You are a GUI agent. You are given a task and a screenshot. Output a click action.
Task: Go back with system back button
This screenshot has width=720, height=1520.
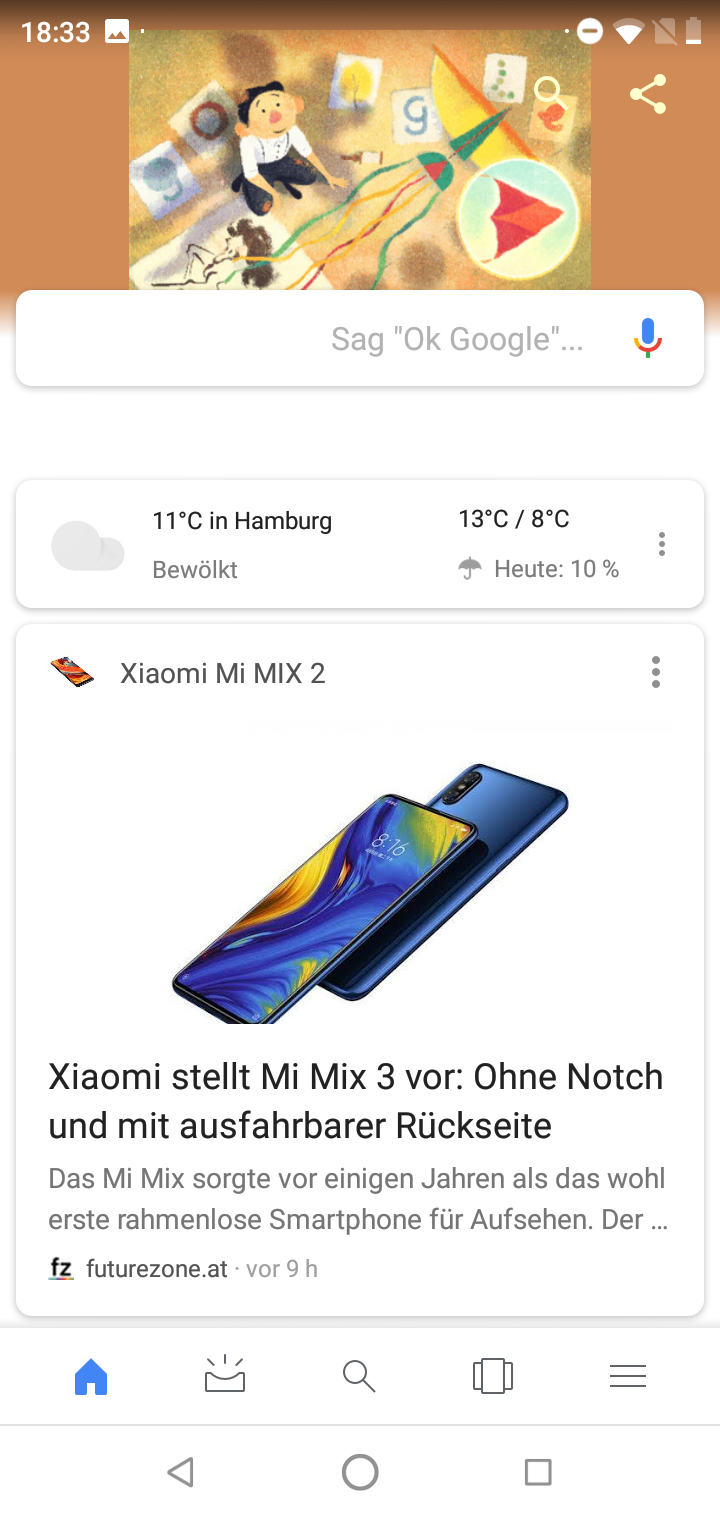click(x=181, y=1472)
